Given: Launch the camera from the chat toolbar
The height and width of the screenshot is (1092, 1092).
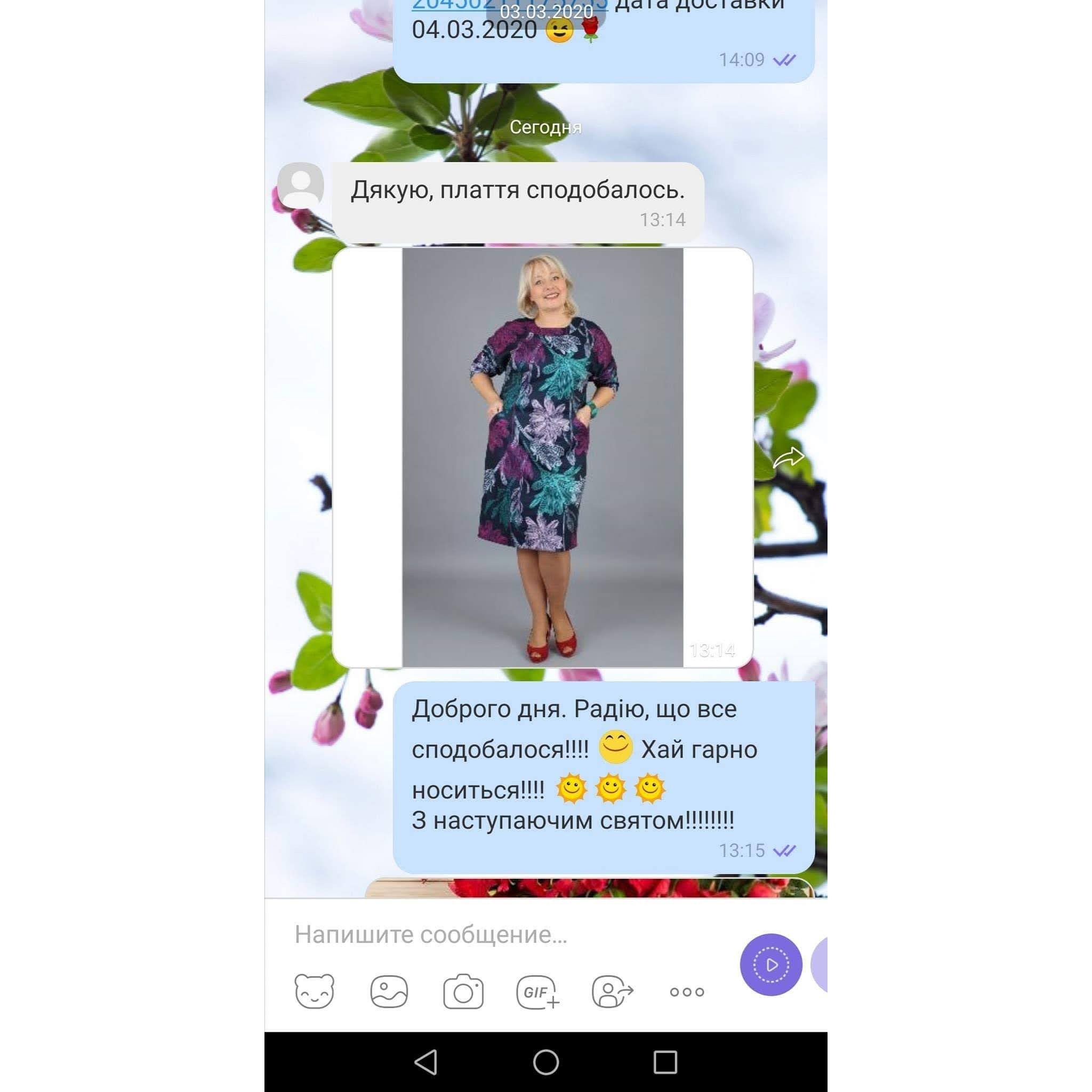Looking at the screenshot, I should [x=463, y=991].
